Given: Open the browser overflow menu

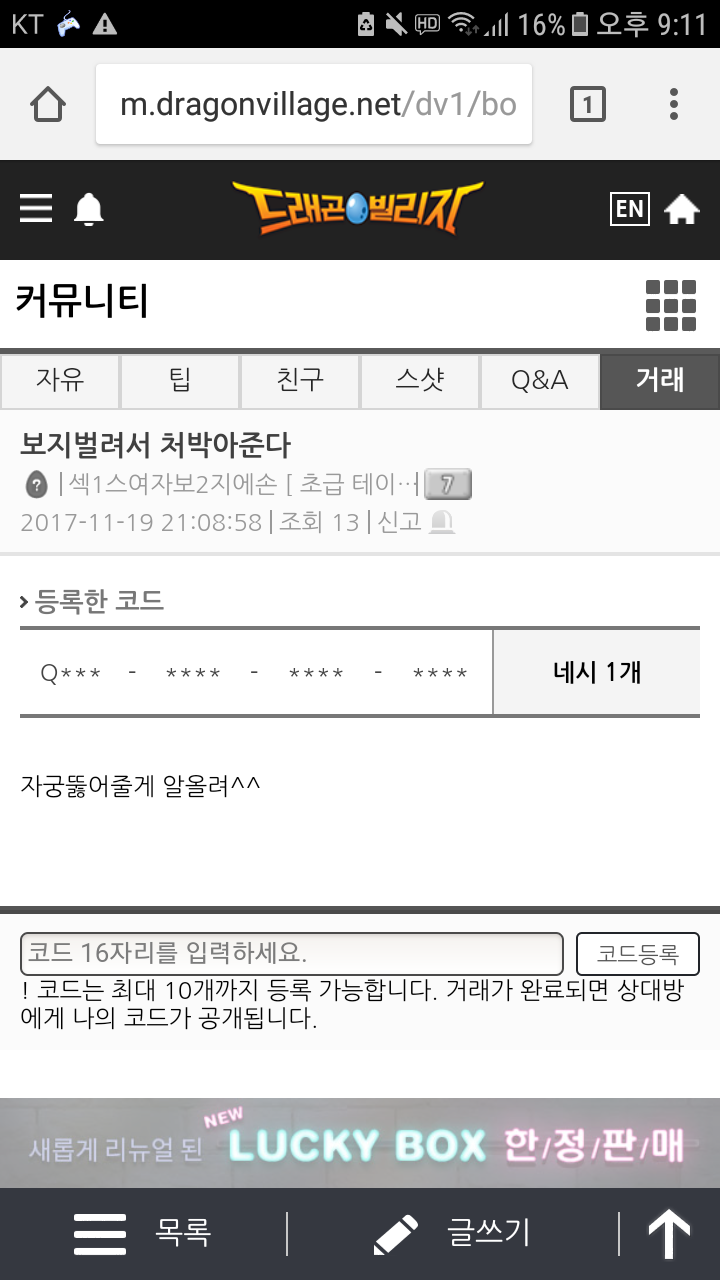Looking at the screenshot, I should [x=673, y=104].
